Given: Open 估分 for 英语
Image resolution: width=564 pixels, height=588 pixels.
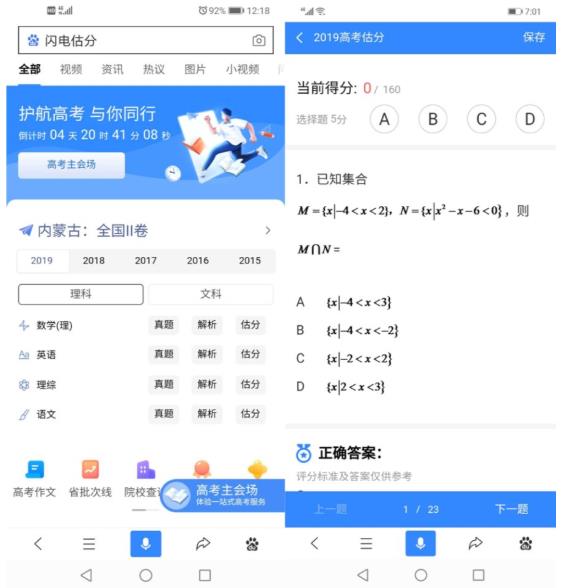Looking at the screenshot, I should point(250,354).
